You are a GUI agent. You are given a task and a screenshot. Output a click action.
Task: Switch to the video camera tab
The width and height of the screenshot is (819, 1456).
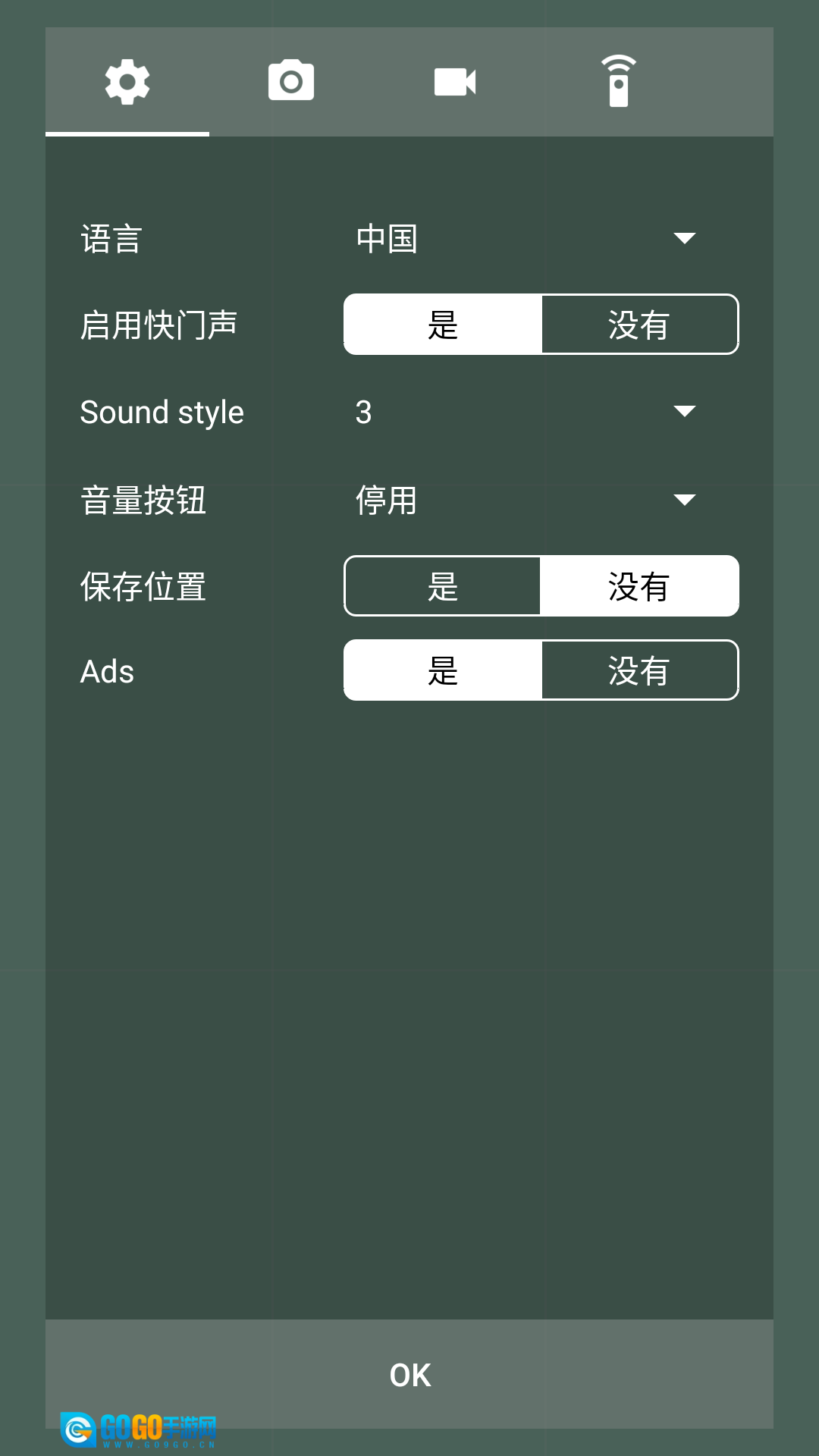coord(455,80)
